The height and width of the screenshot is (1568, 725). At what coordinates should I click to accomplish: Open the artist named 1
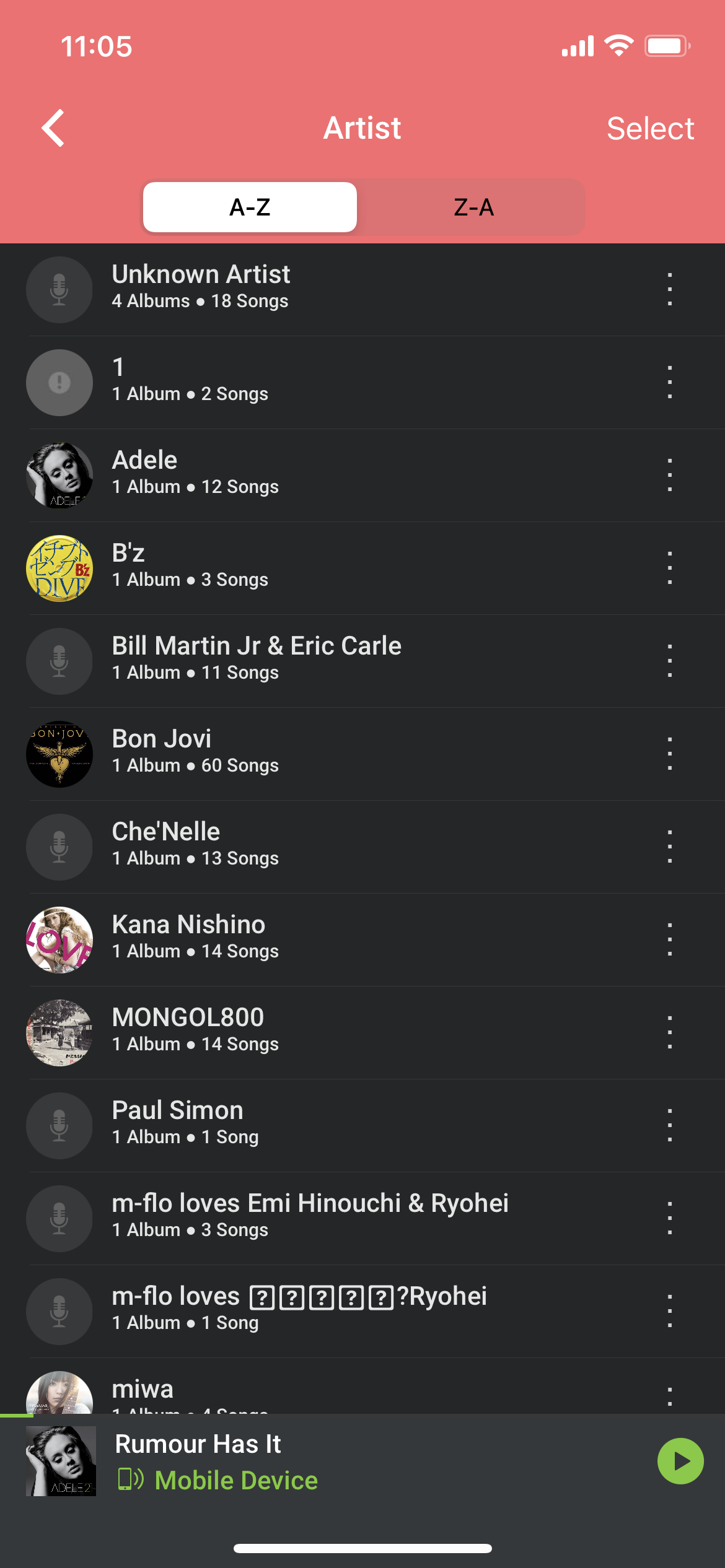coord(310,382)
